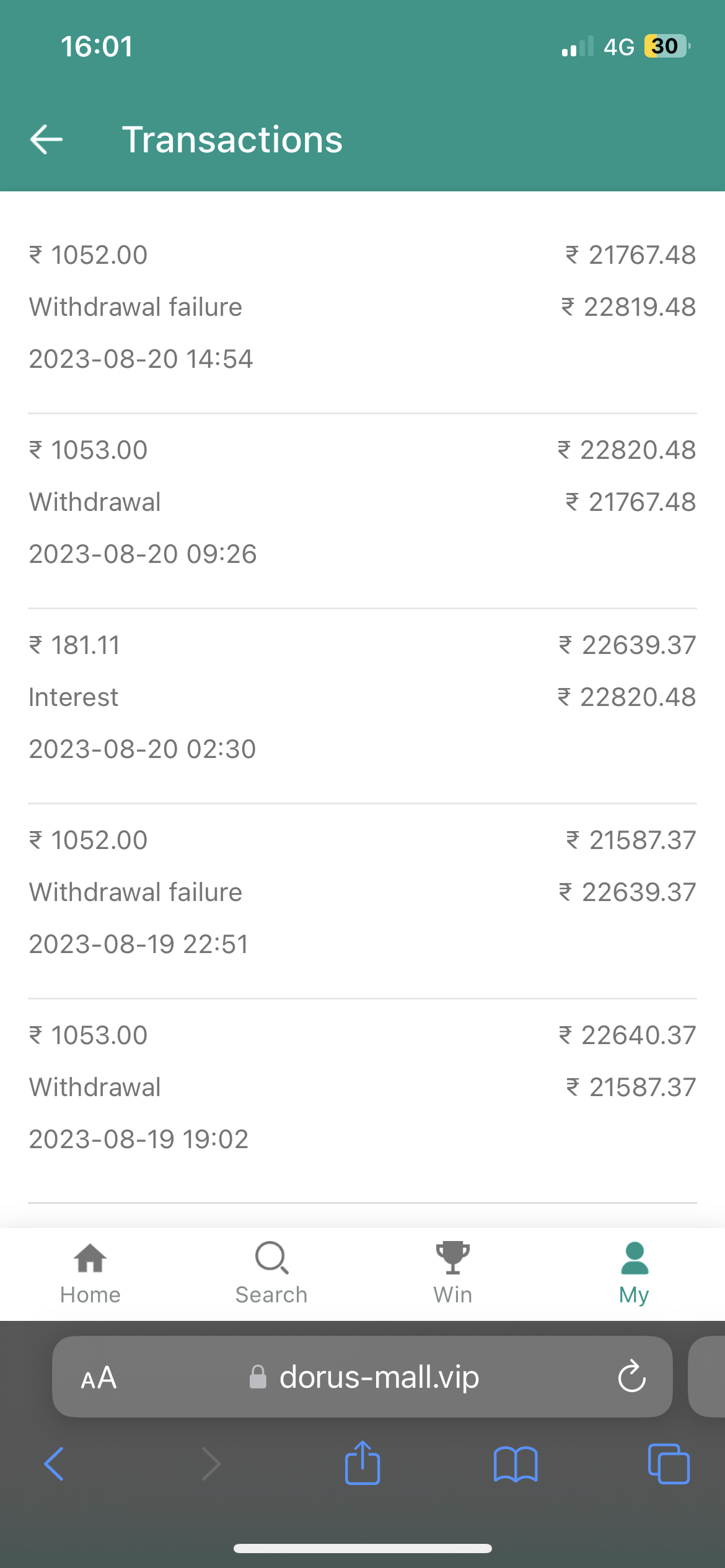Image resolution: width=725 pixels, height=1568 pixels.
Task: Go back from the Transactions page
Action: point(46,139)
